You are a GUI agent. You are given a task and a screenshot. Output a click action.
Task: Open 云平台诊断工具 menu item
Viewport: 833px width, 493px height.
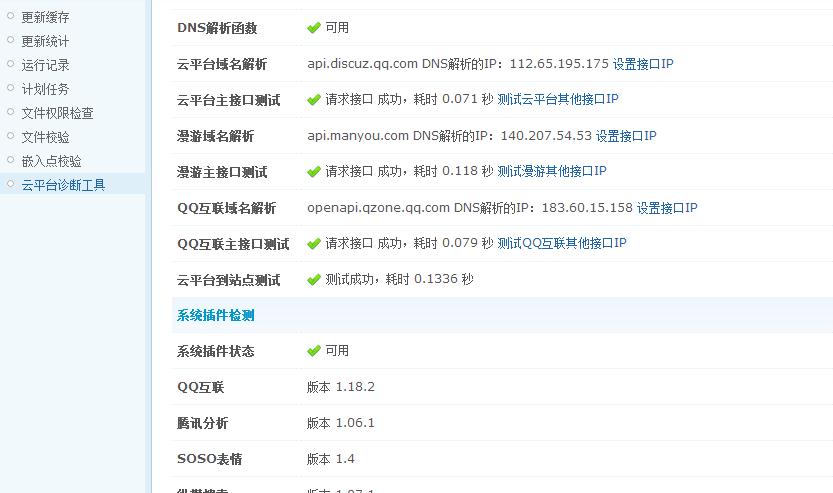[x=63, y=185]
